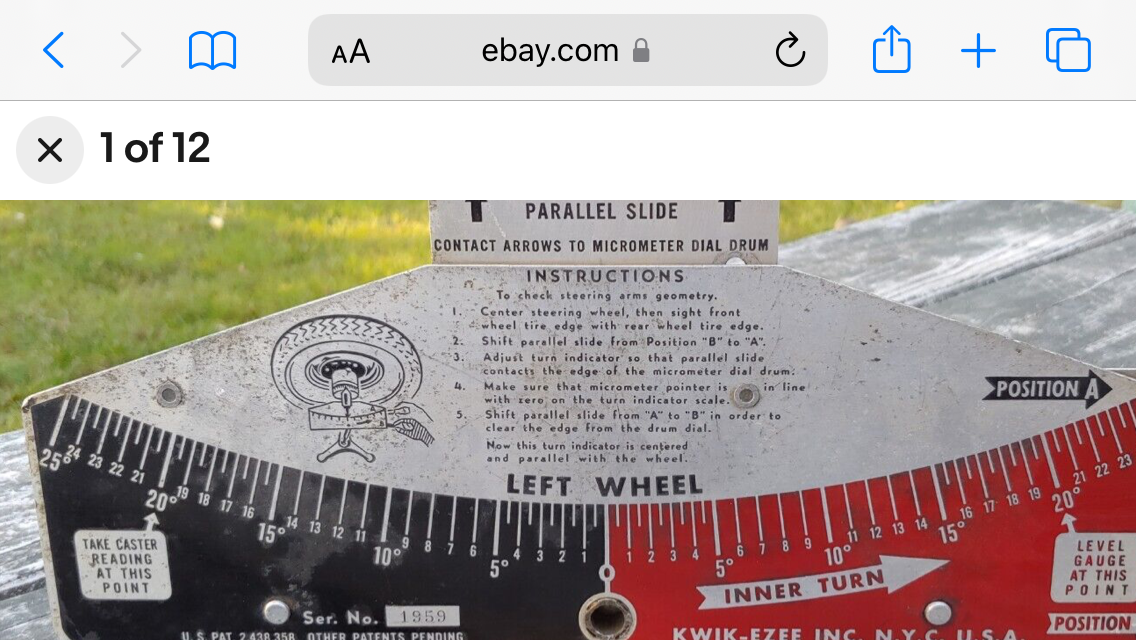The image size is (1136, 640).
Task: Show all open tabs
Action: click(x=1068, y=50)
